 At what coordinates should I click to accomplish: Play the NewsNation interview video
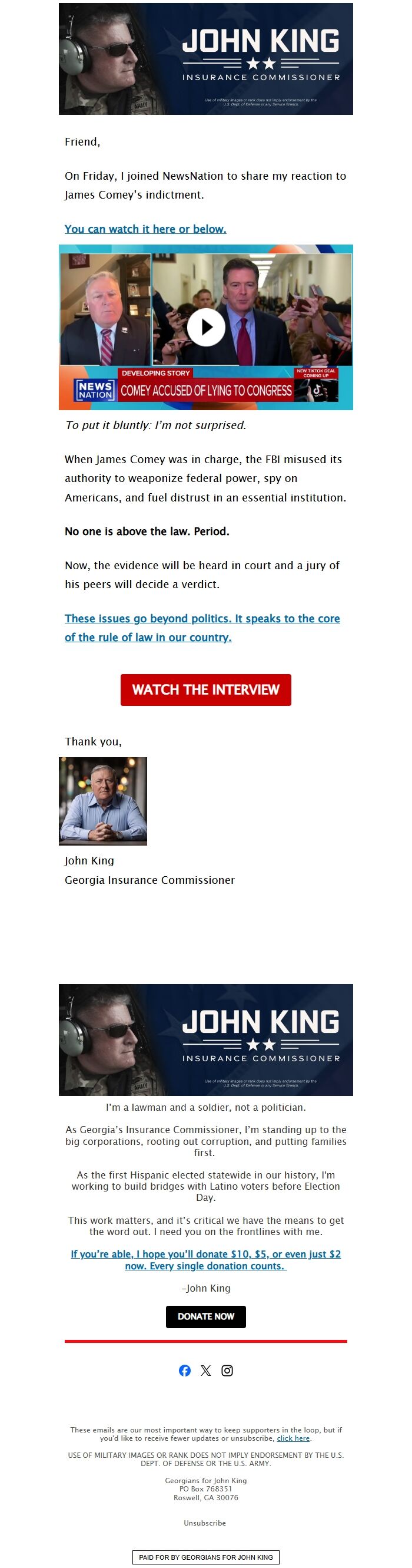(206, 328)
